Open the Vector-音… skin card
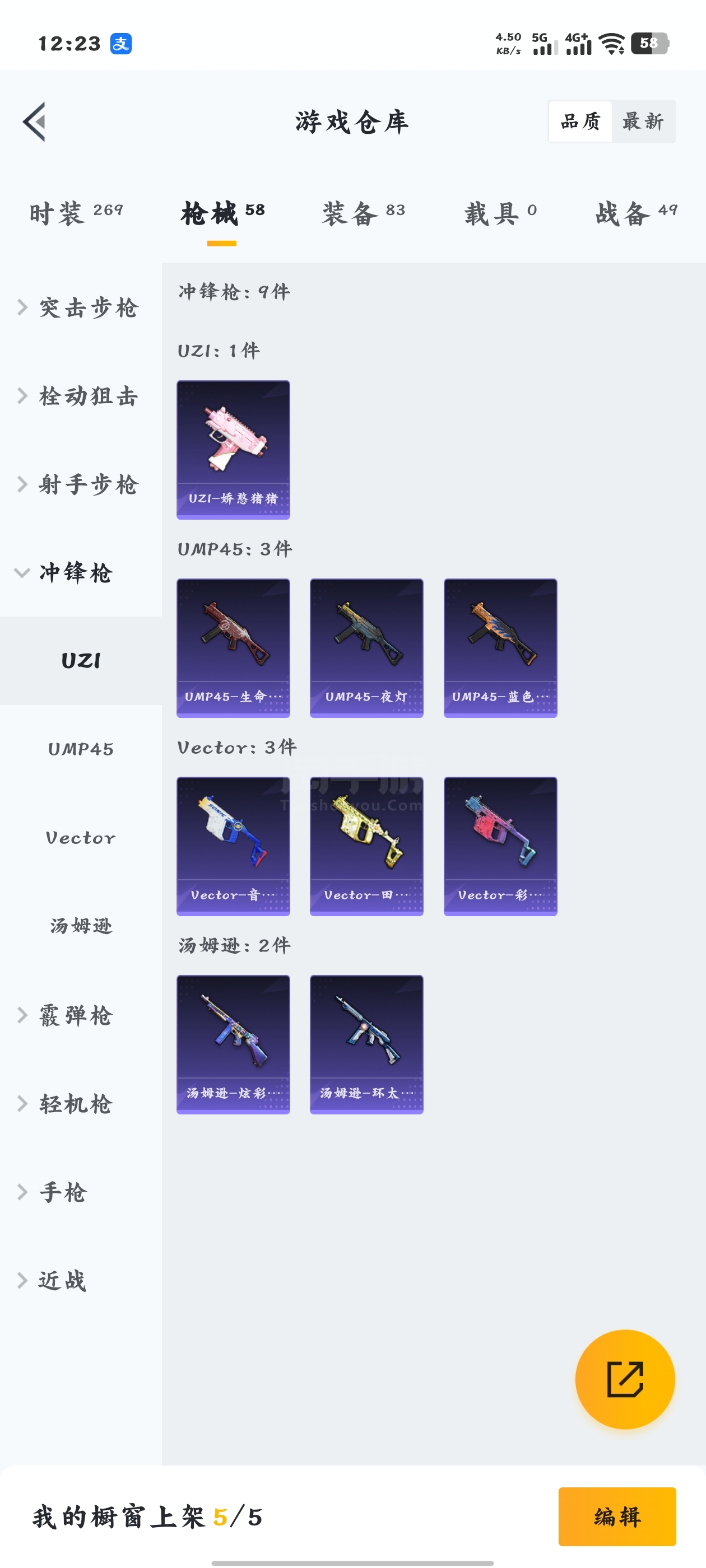The height and width of the screenshot is (1568, 706). click(x=233, y=846)
